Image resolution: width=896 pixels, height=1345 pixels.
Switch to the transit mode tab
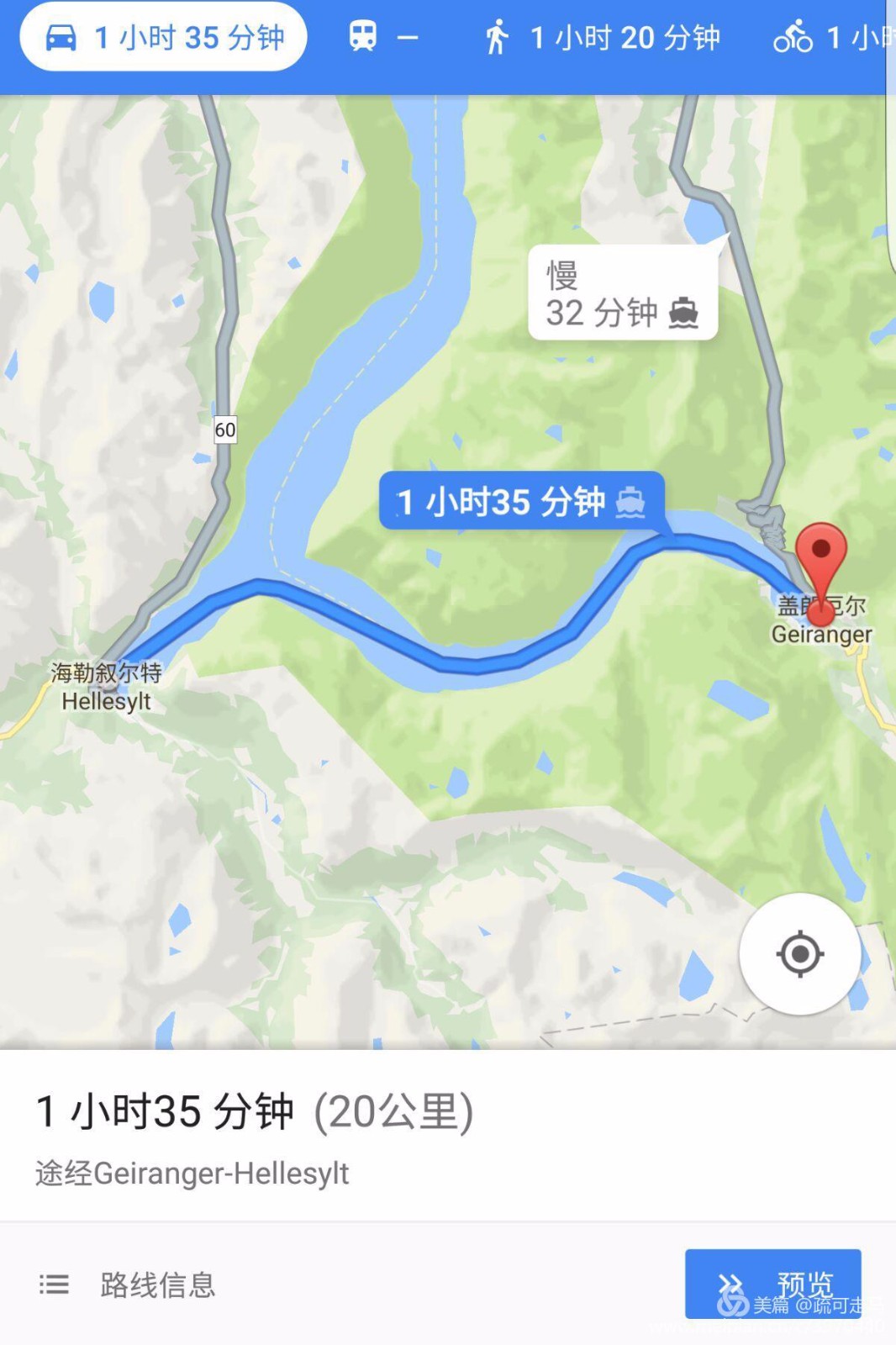tap(382, 37)
